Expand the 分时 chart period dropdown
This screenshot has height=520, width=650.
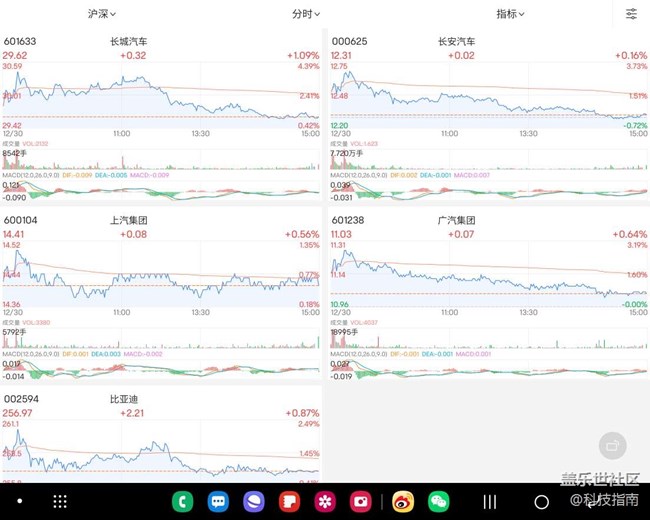click(306, 14)
